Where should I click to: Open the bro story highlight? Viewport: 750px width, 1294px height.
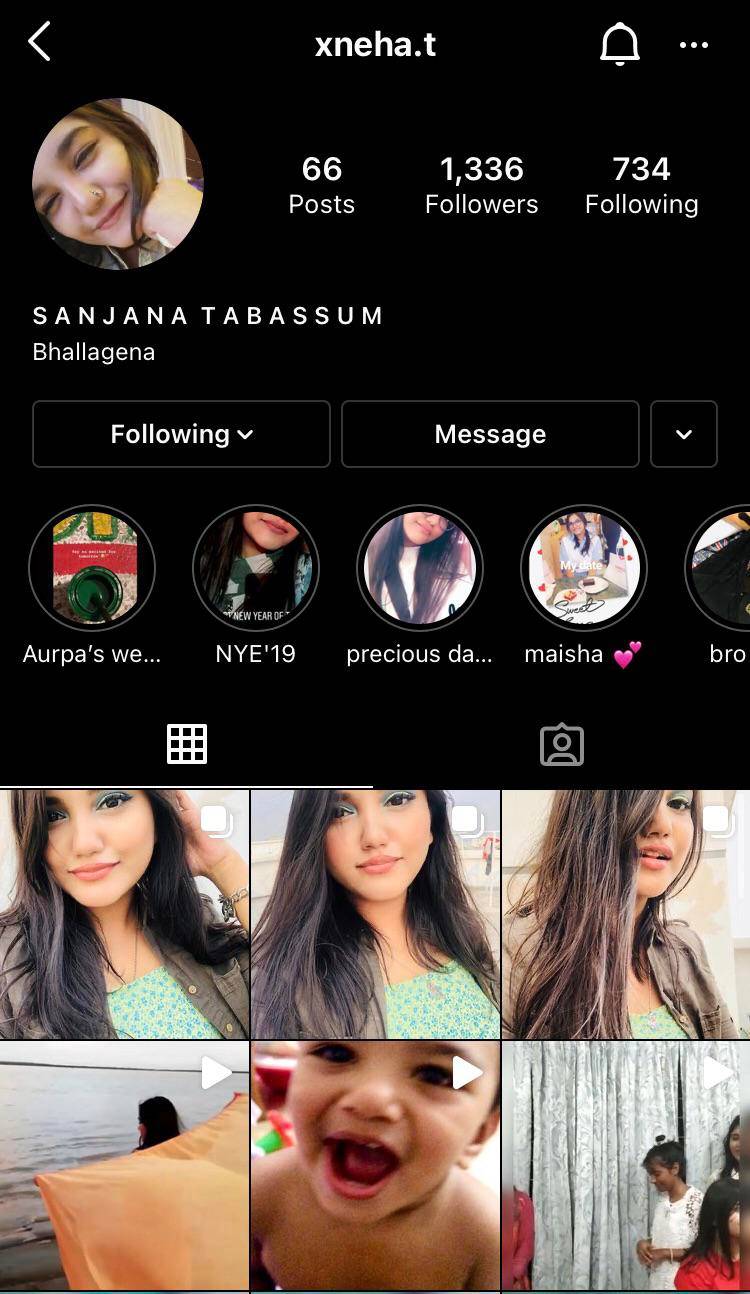(x=722, y=568)
